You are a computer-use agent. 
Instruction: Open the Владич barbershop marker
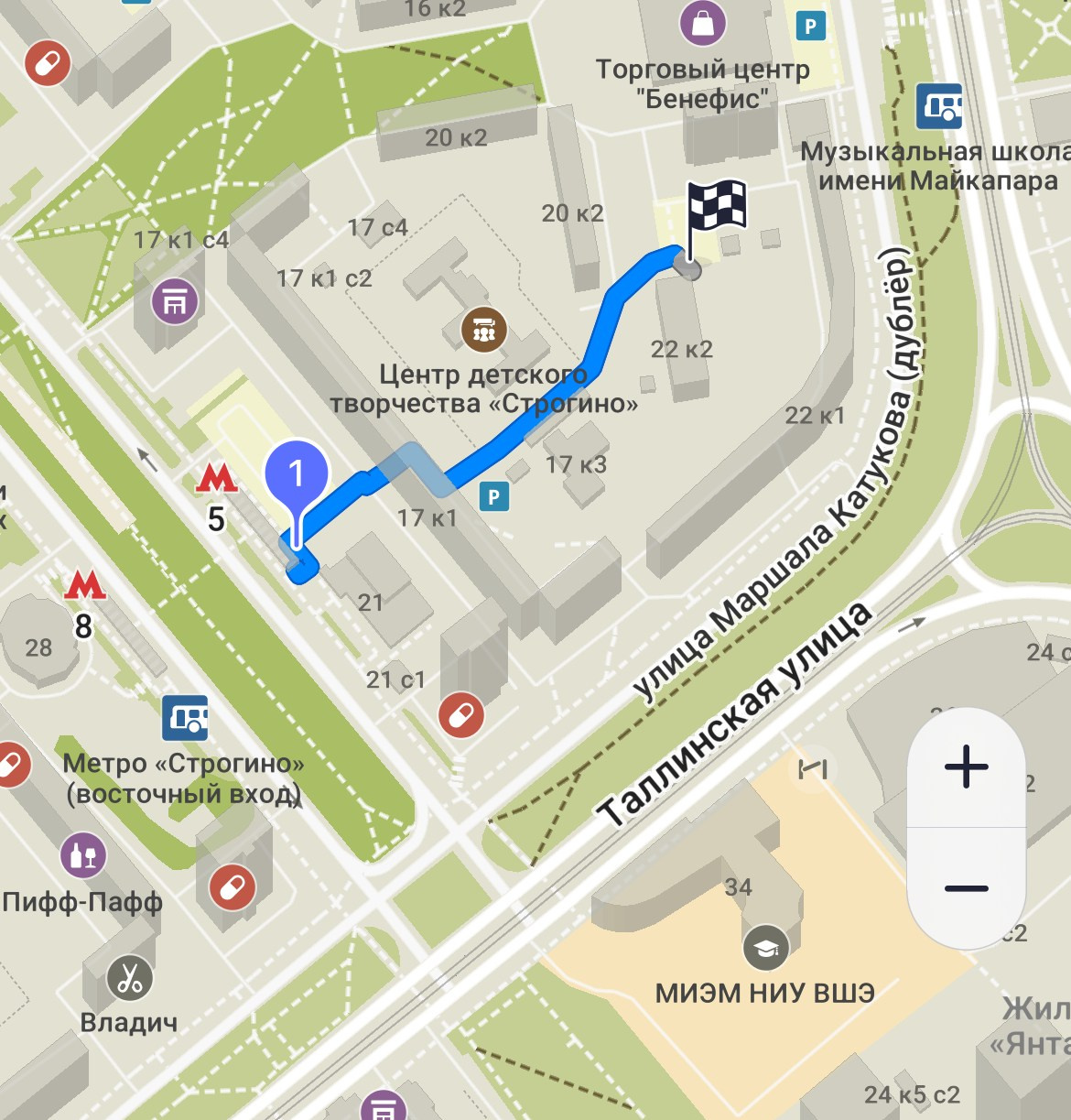pyautogui.click(x=129, y=978)
